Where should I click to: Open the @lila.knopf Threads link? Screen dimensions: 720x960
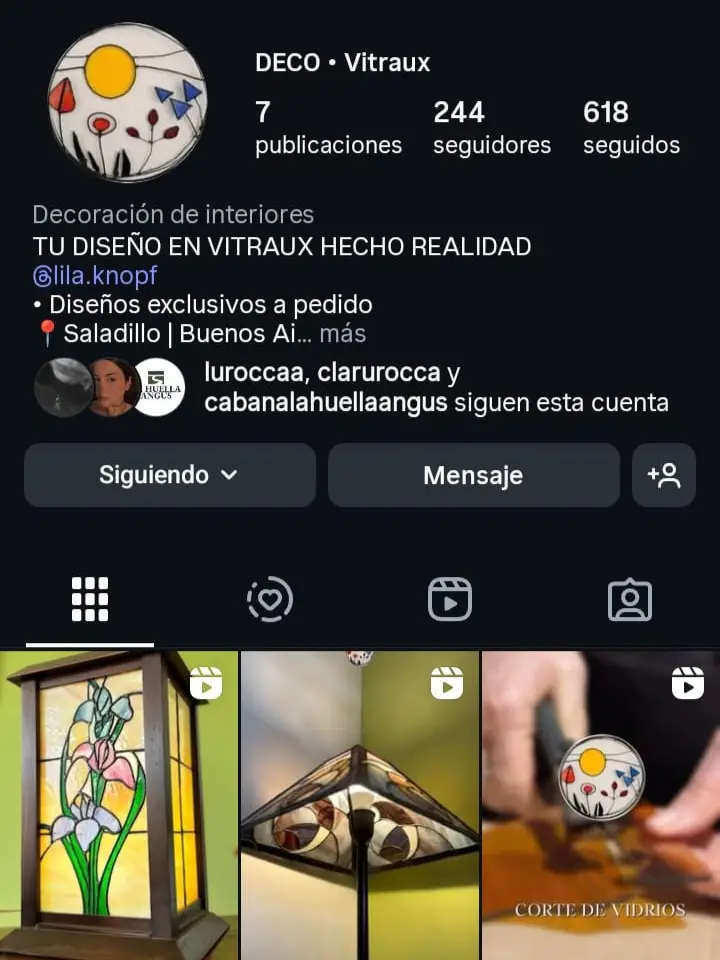95,275
